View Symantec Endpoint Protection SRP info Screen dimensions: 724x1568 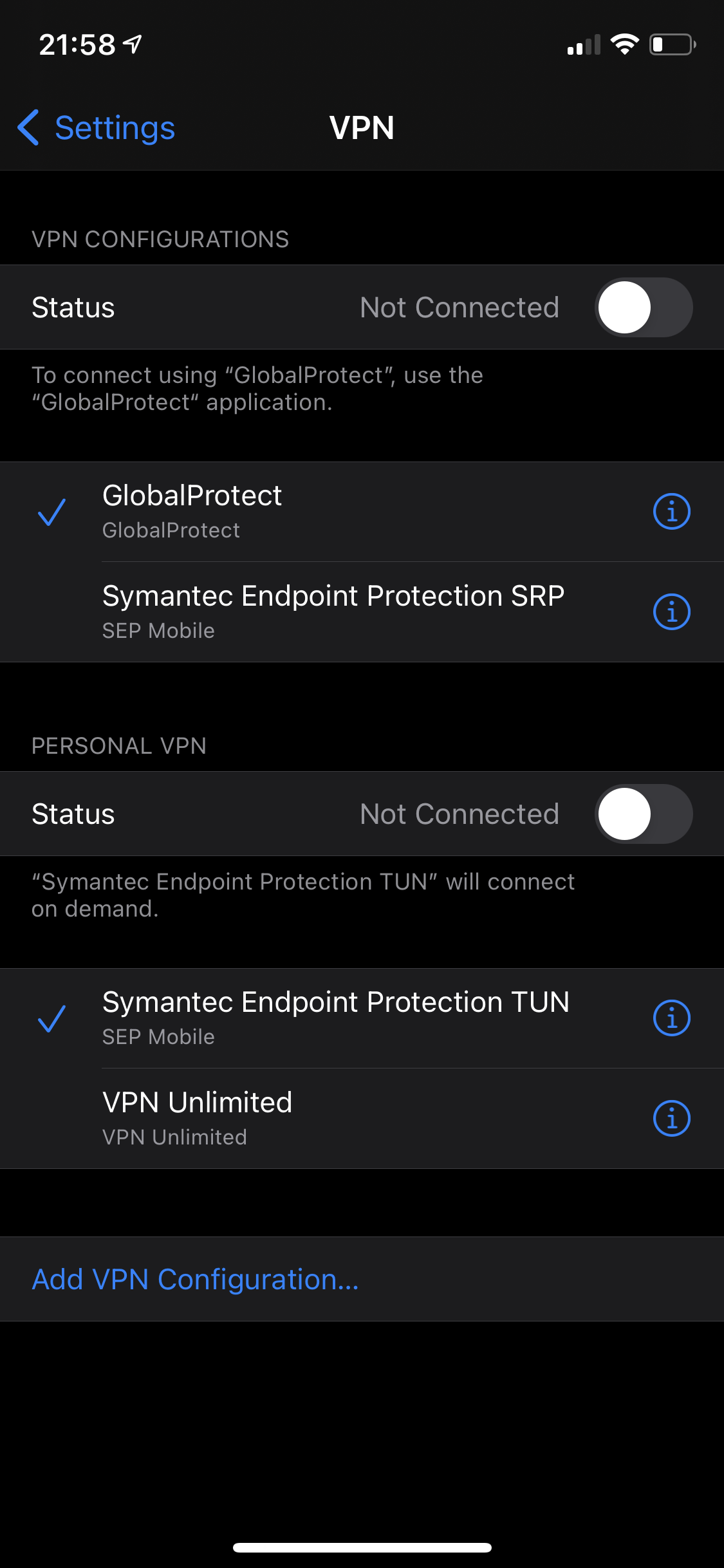coord(671,611)
